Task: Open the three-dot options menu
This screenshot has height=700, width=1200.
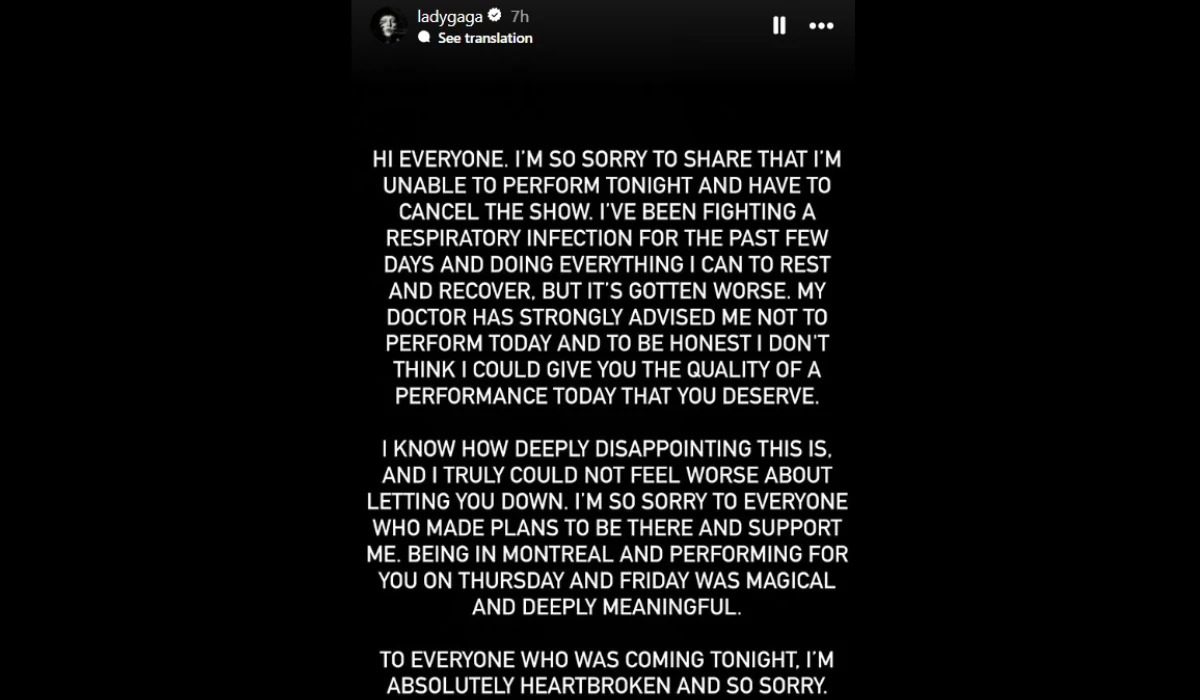Action: (x=821, y=26)
